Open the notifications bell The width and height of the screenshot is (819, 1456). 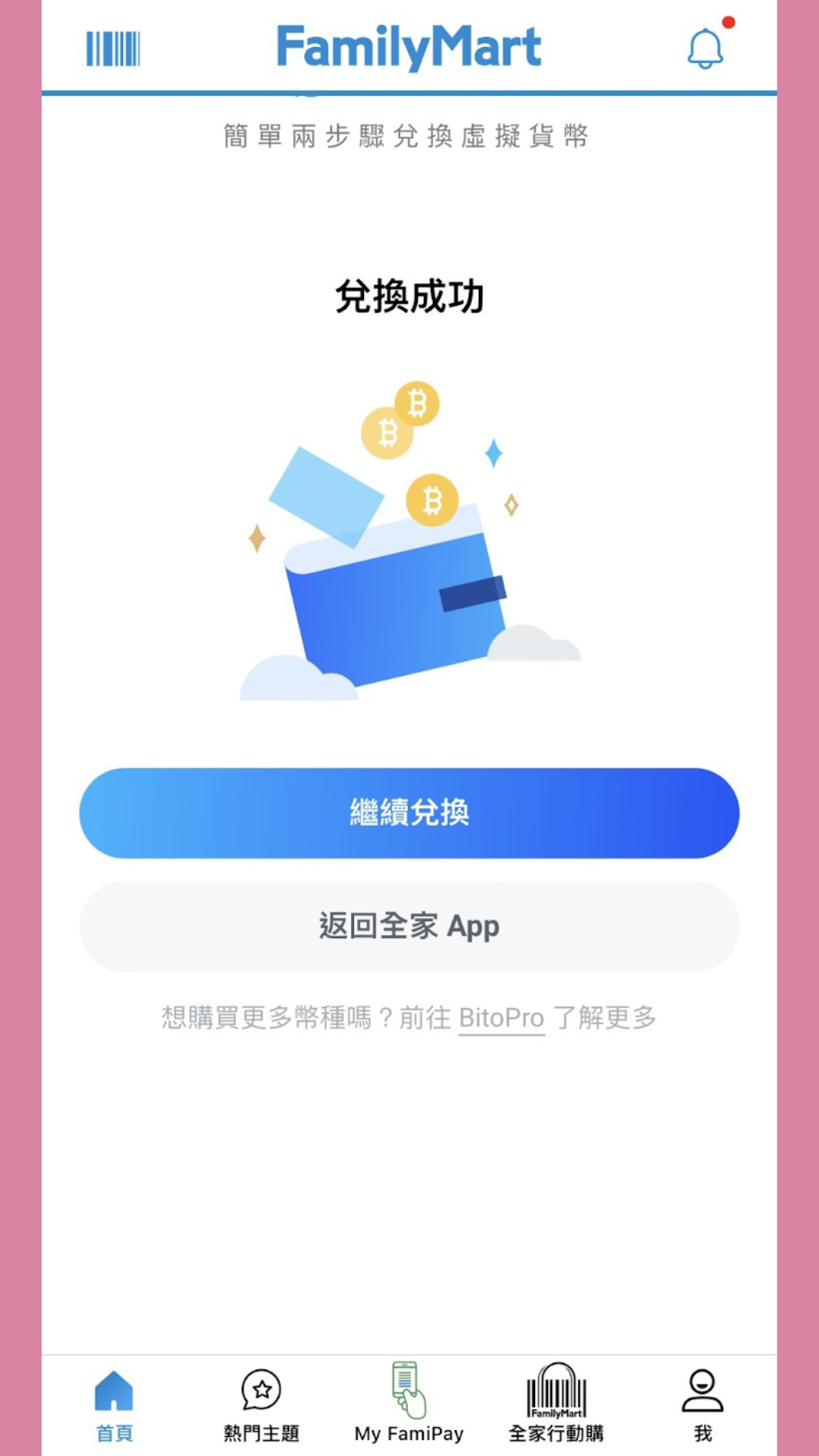click(705, 48)
